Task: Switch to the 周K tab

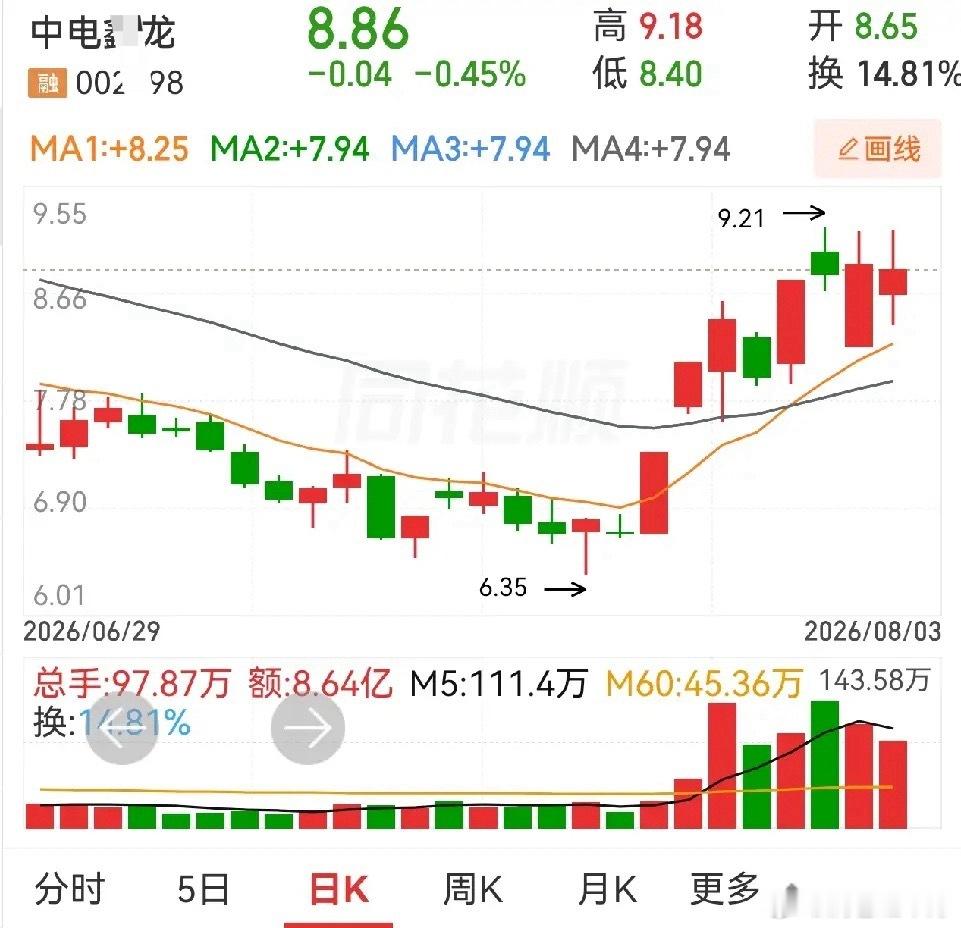Action: [x=473, y=889]
